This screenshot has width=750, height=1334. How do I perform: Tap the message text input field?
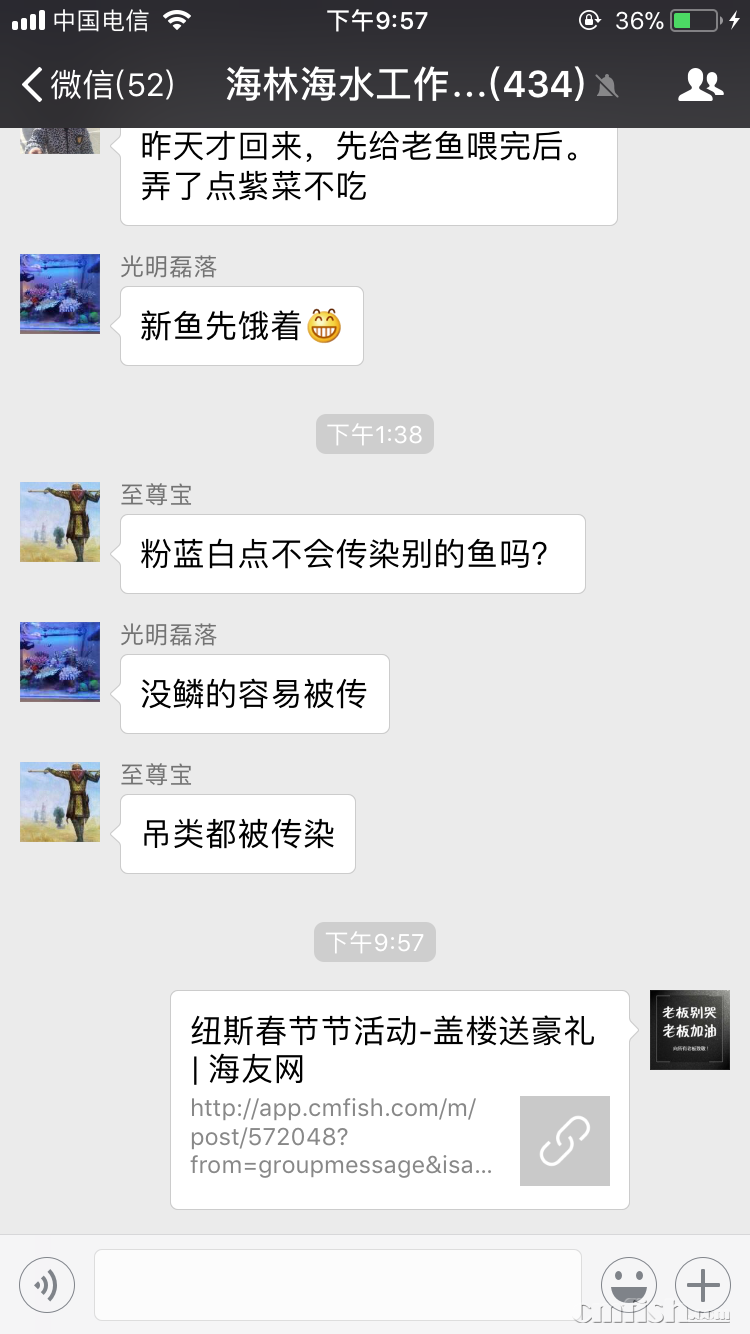[x=337, y=1284]
